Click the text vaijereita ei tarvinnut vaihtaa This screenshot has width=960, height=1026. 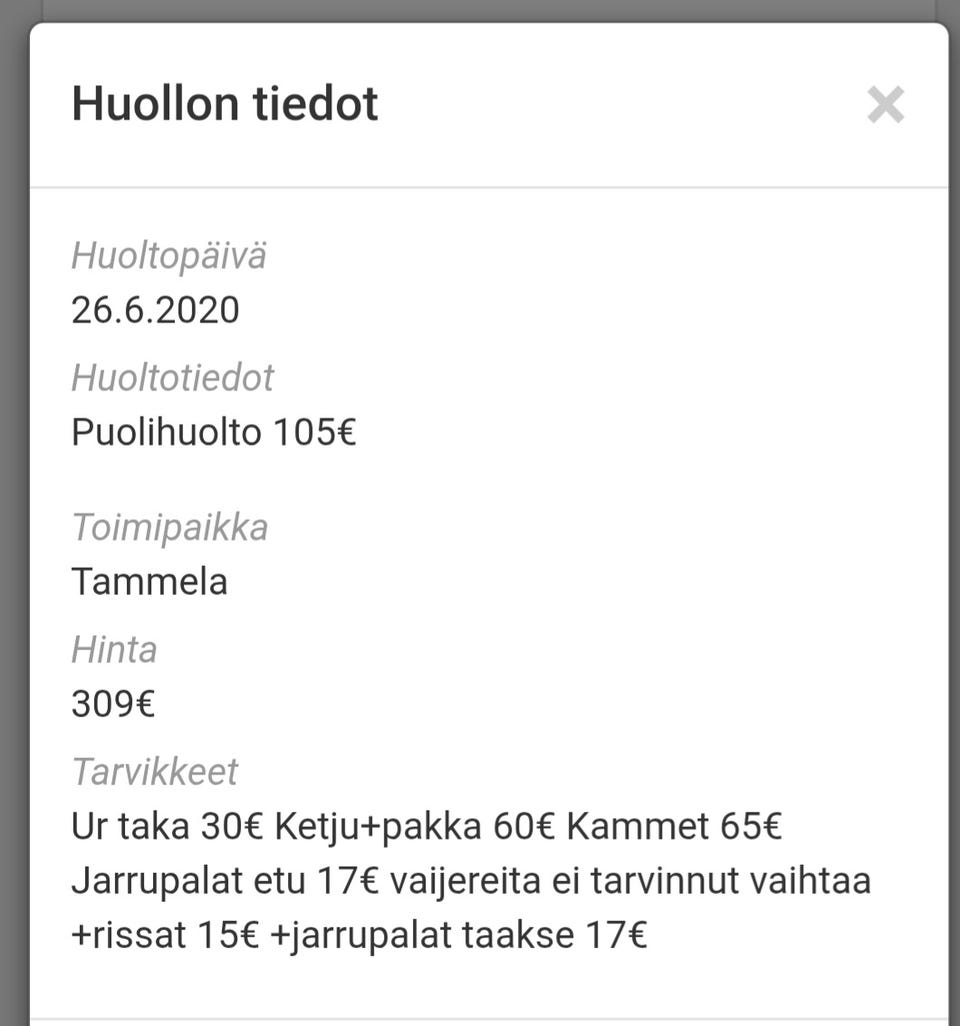point(632,881)
